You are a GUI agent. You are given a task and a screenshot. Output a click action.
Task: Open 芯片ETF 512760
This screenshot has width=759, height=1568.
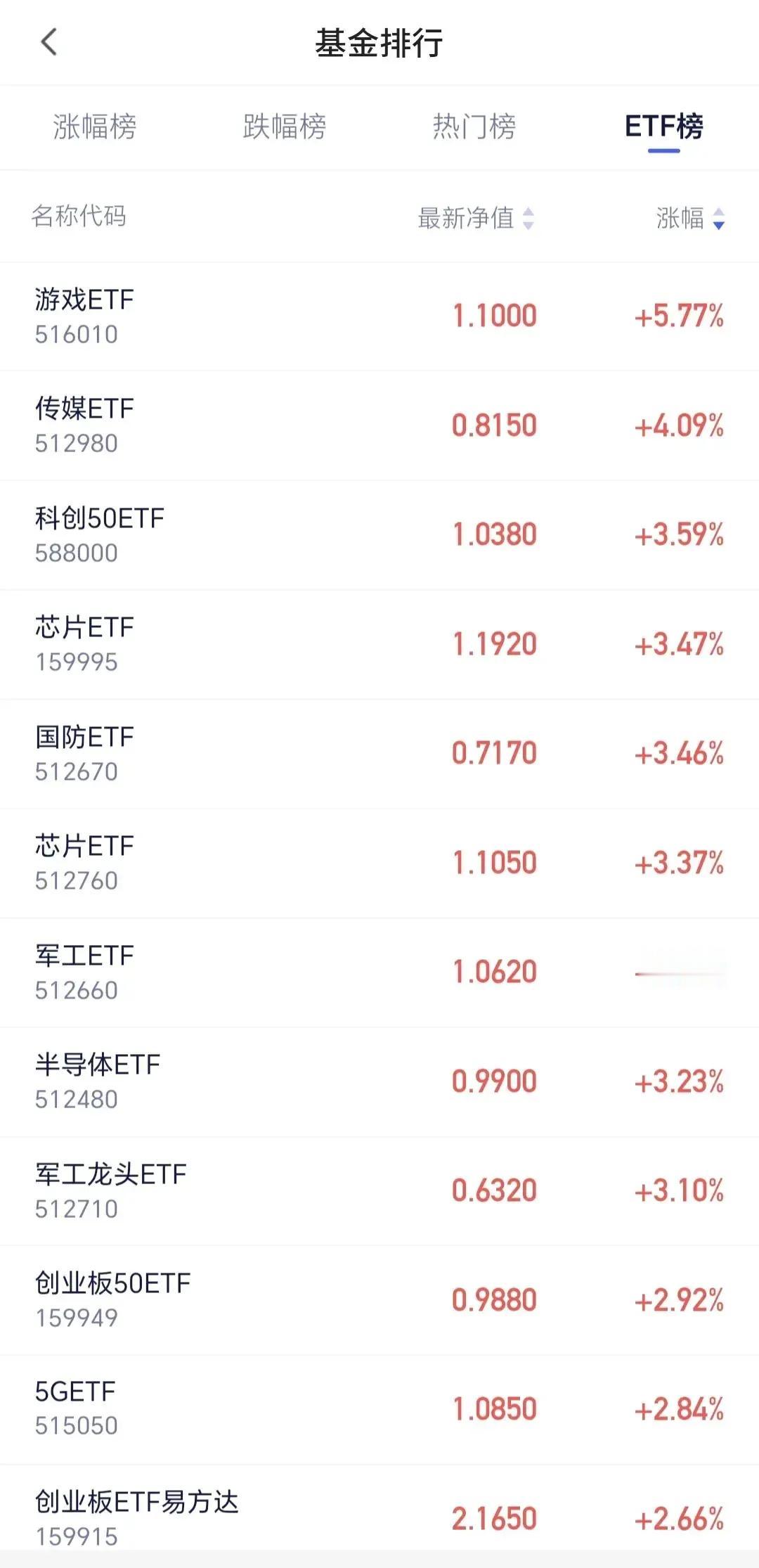[x=379, y=863]
